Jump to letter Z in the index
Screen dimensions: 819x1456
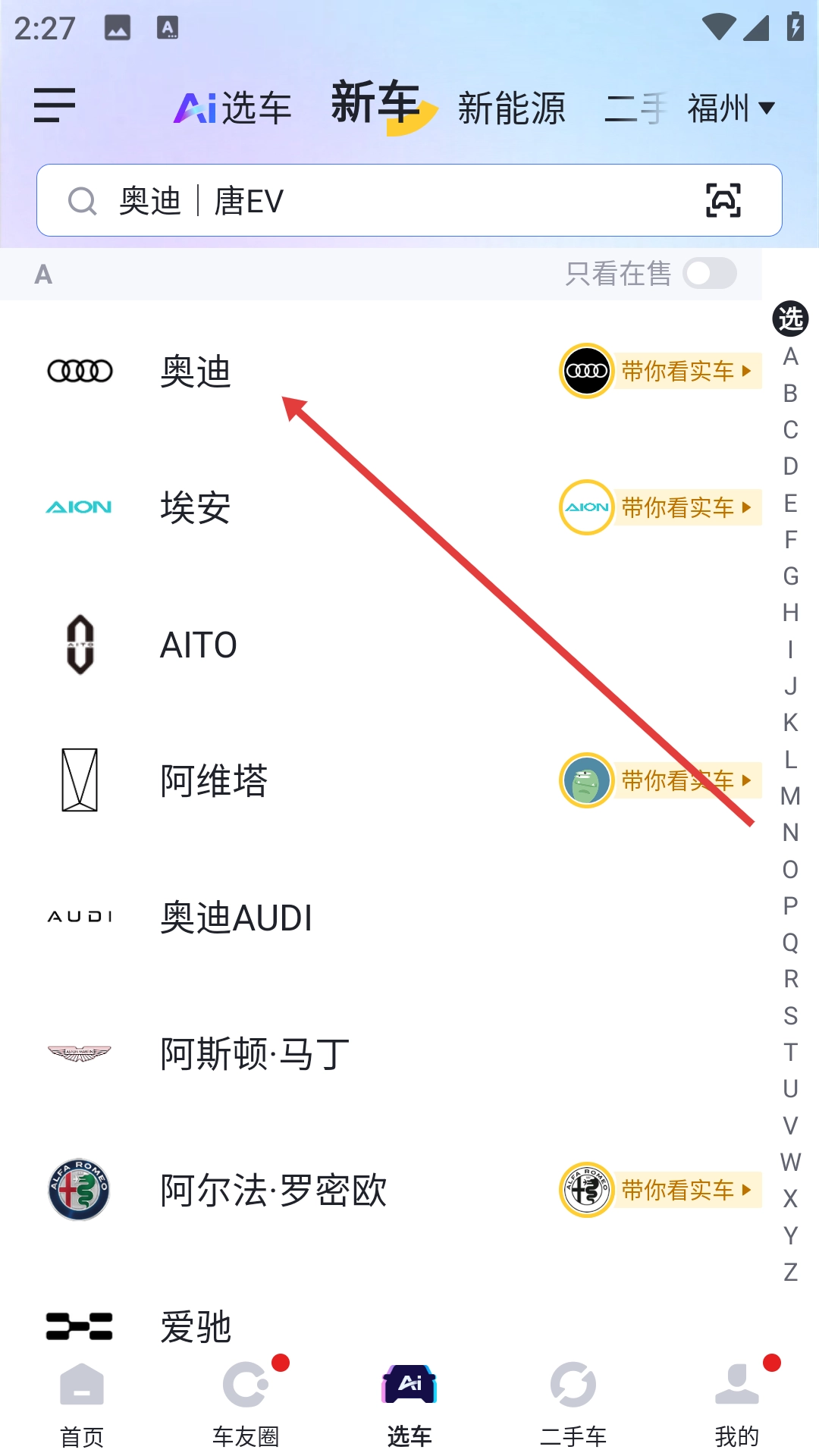[x=790, y=1272]
